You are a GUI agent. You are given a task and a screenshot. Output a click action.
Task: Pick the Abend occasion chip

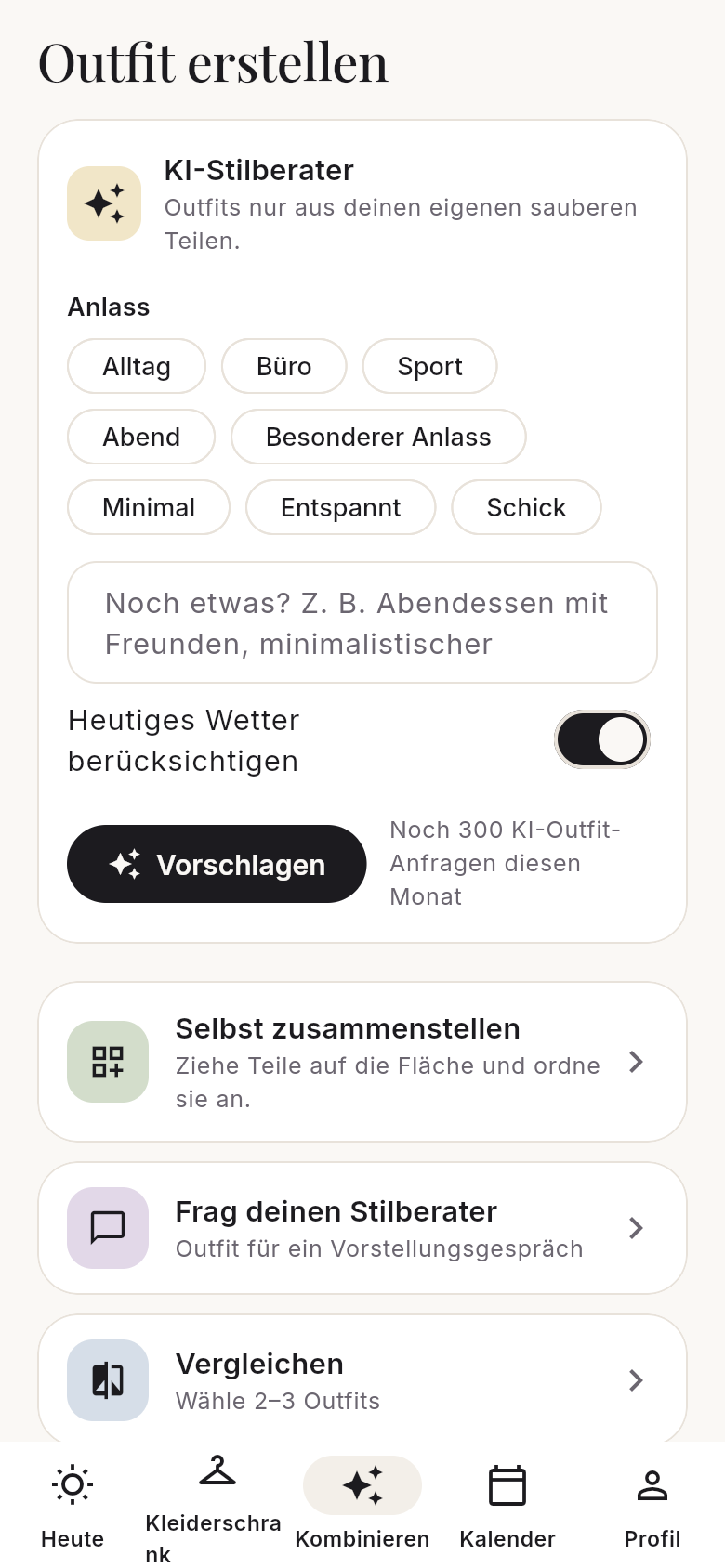click(141, 437)
